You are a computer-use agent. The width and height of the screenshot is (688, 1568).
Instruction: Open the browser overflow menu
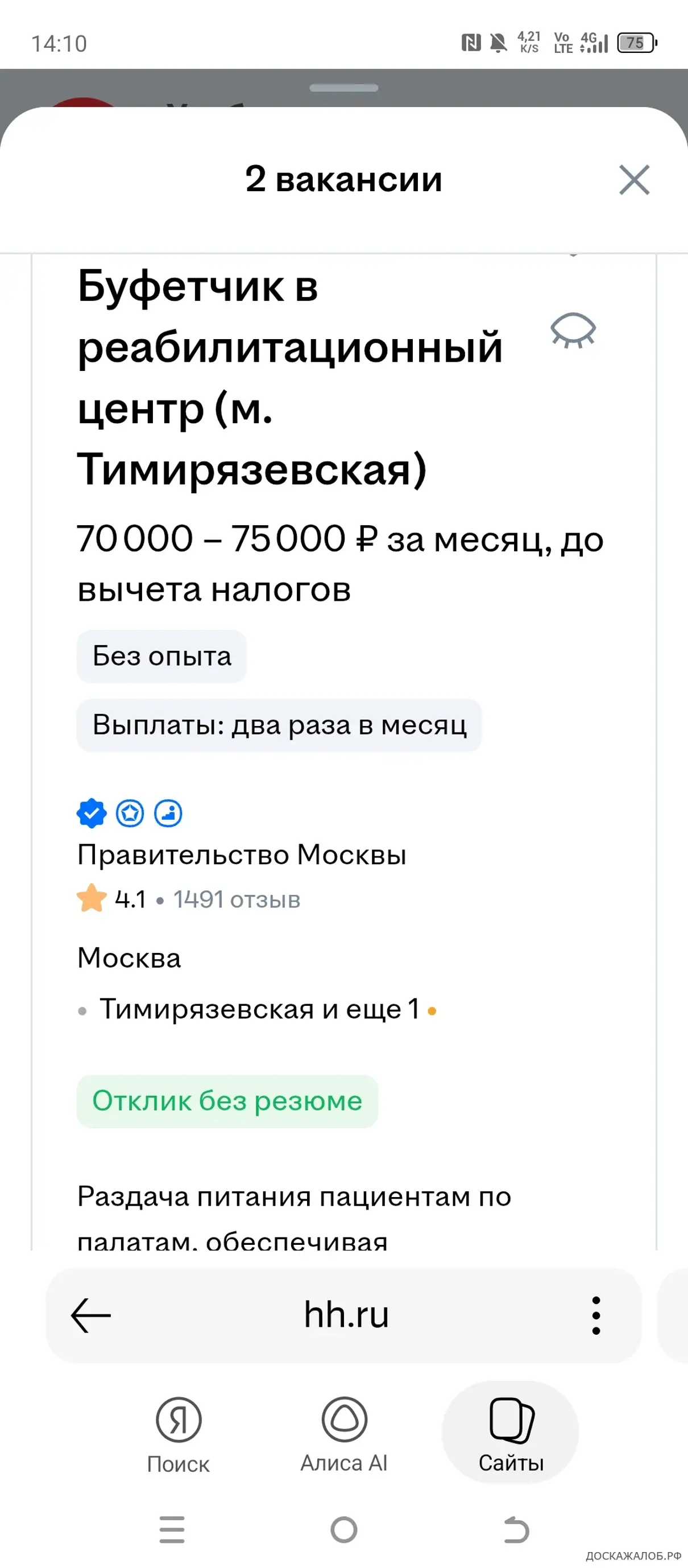595,1315
